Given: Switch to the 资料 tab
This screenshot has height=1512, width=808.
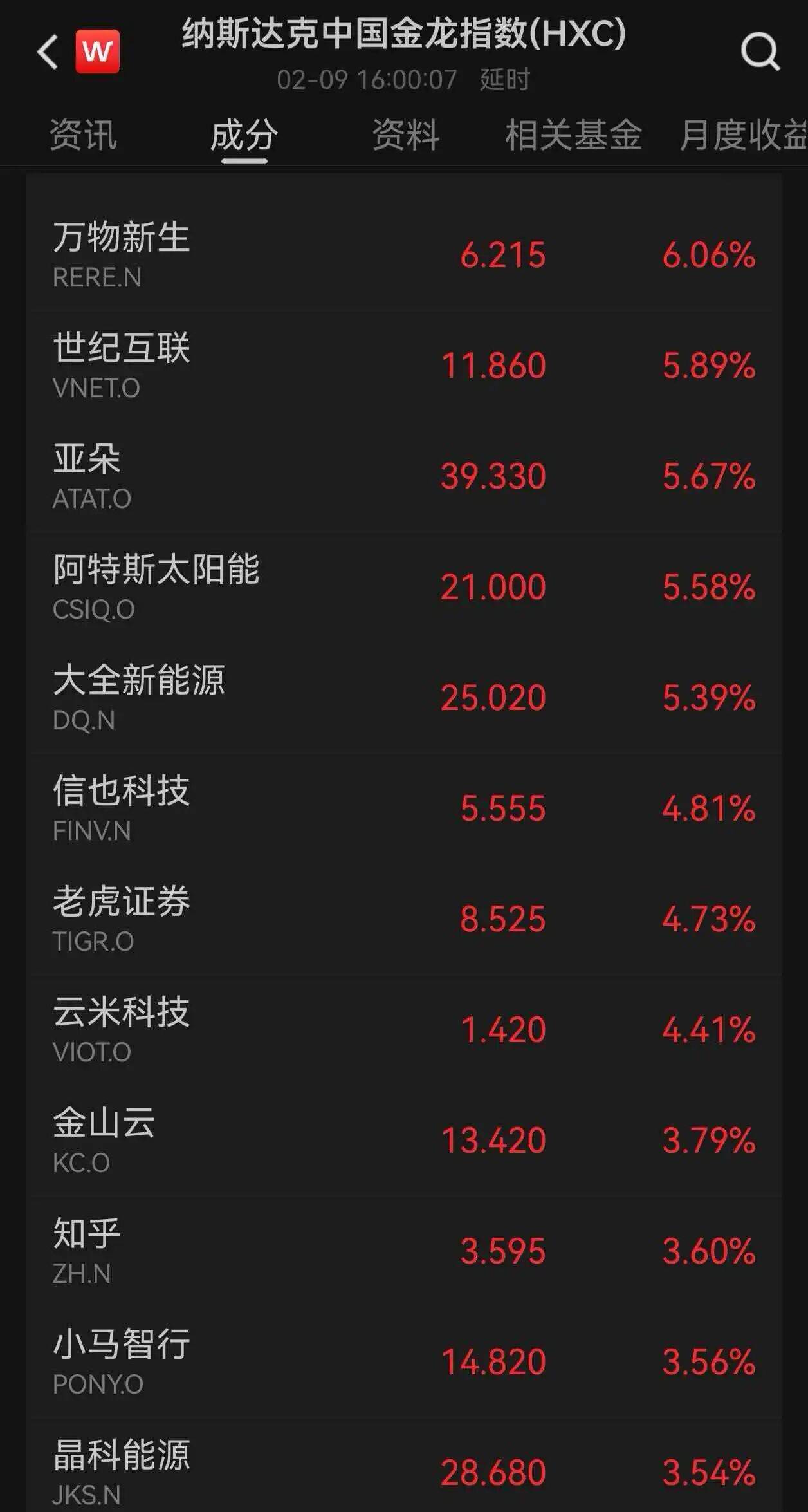Looking at the screenshot, I should [406, 135].
